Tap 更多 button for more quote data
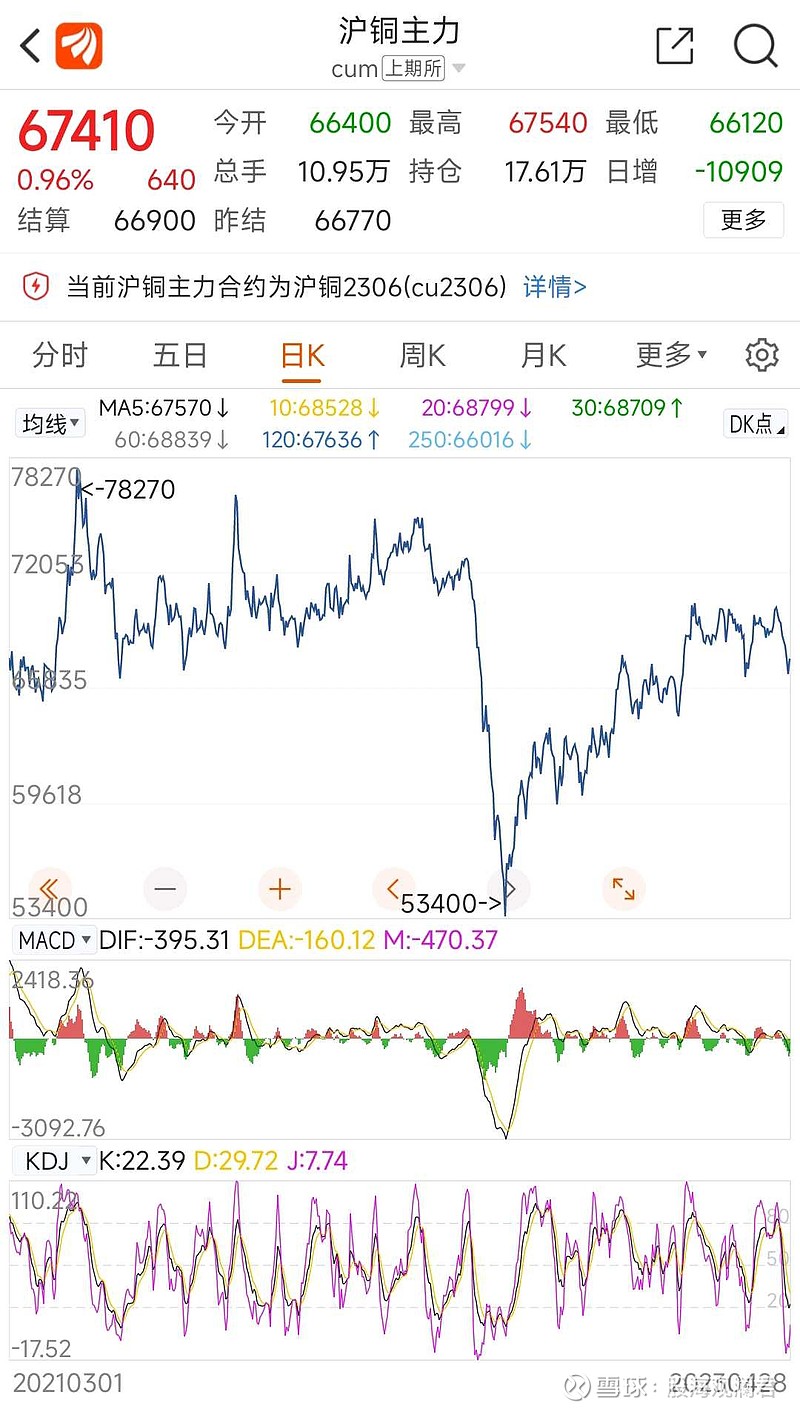Screen dimensions: 800x1412 coord(743,219)
